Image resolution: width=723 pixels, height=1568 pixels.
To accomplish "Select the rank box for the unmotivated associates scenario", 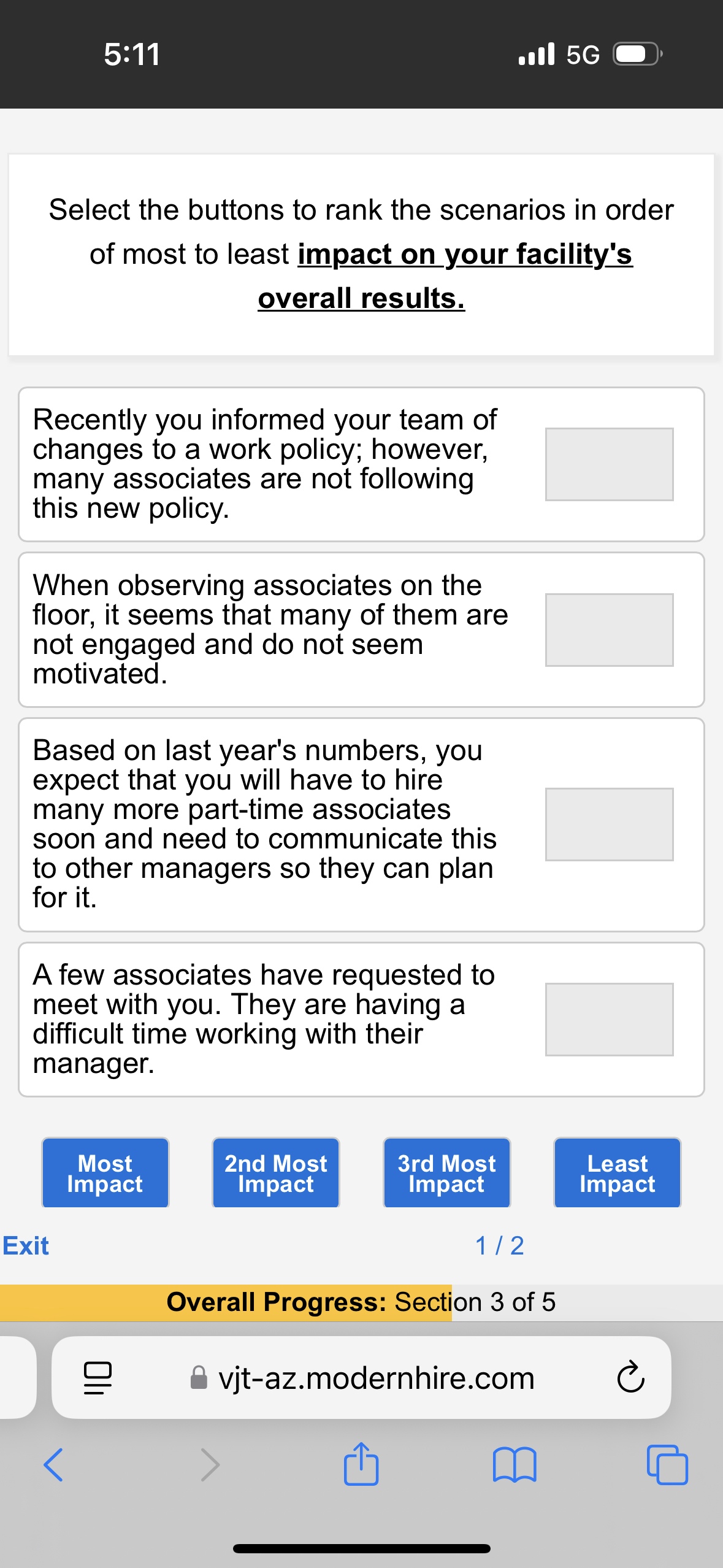I will click(609, 630).
